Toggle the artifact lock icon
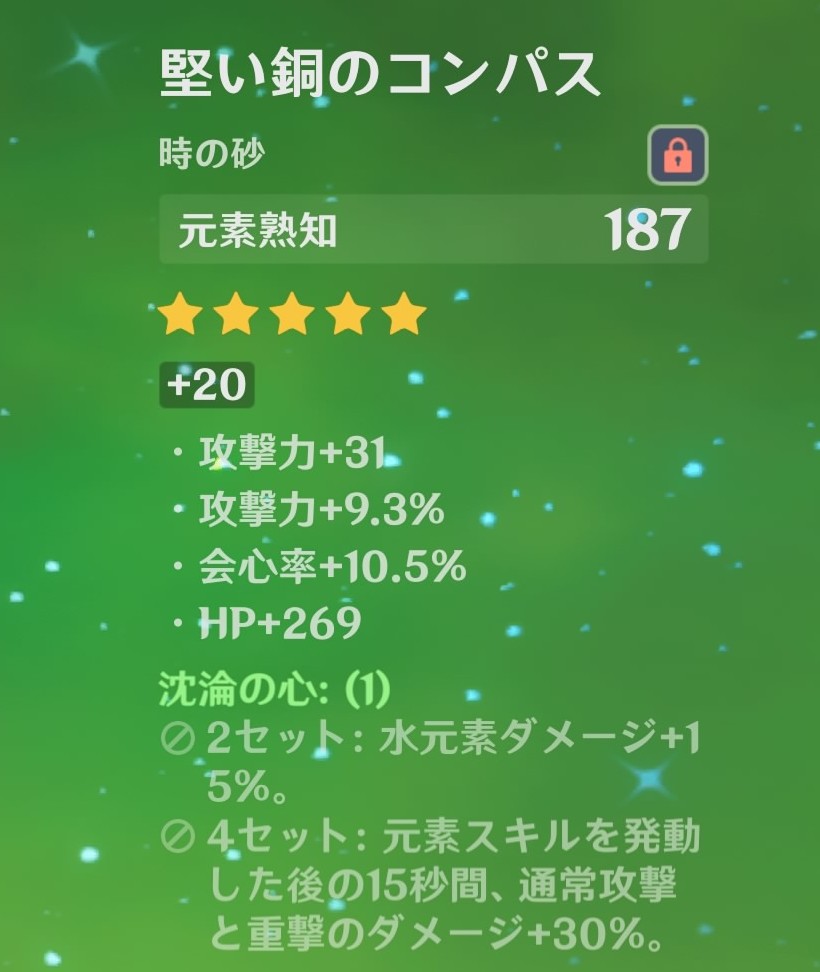Screen dimensions: 820x972 pyautogui.click(x=677, y=155)
